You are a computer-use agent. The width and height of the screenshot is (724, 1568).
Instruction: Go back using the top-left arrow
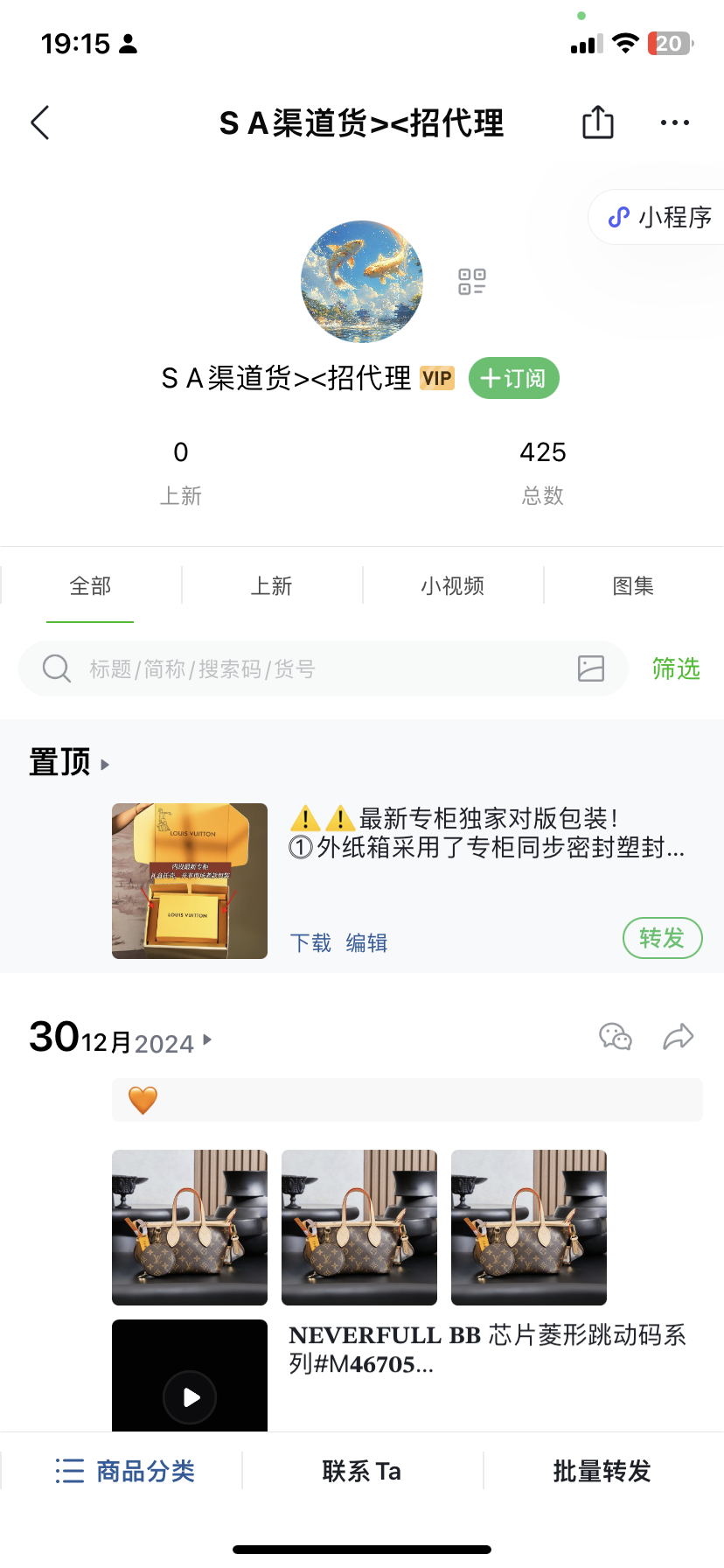tap(40, 122)
